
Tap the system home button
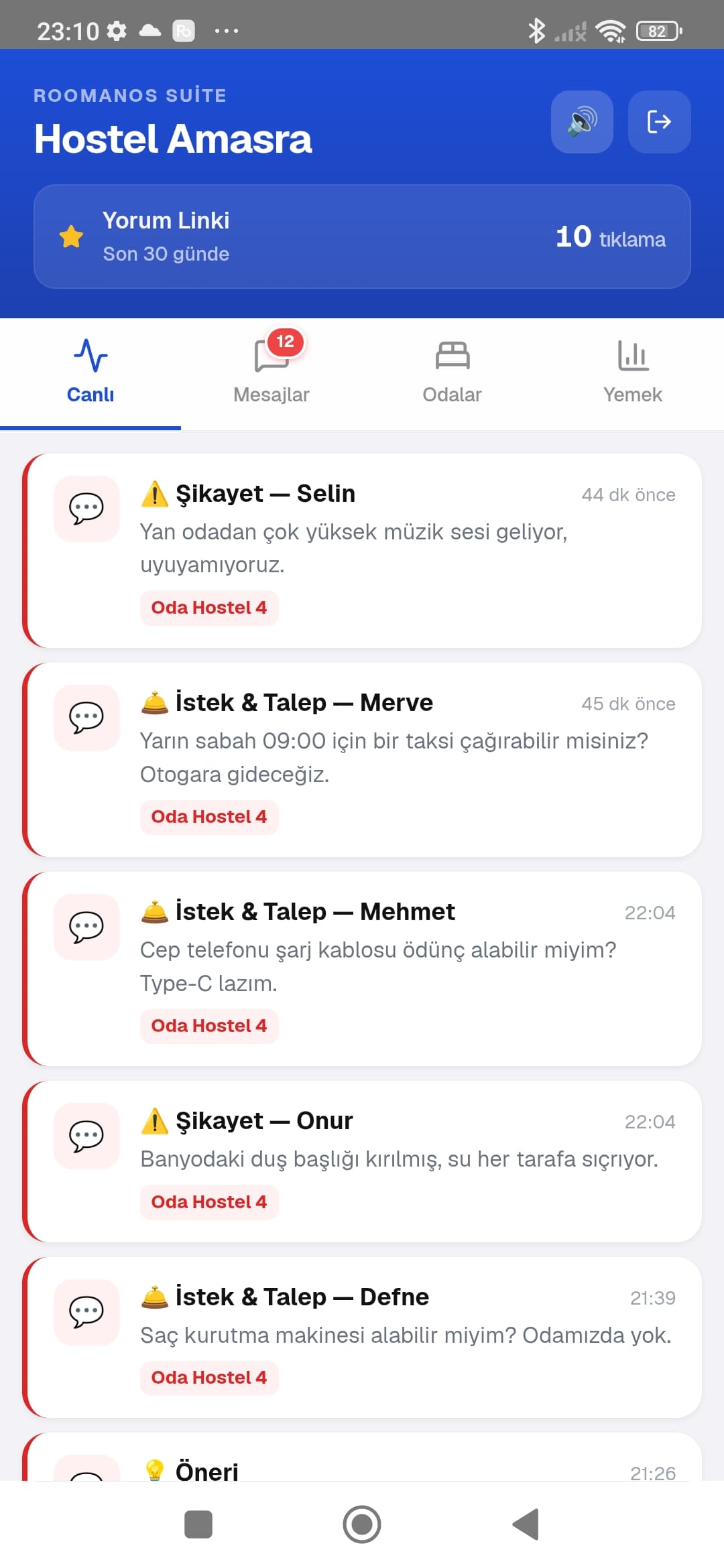[x=362, y=1524]
